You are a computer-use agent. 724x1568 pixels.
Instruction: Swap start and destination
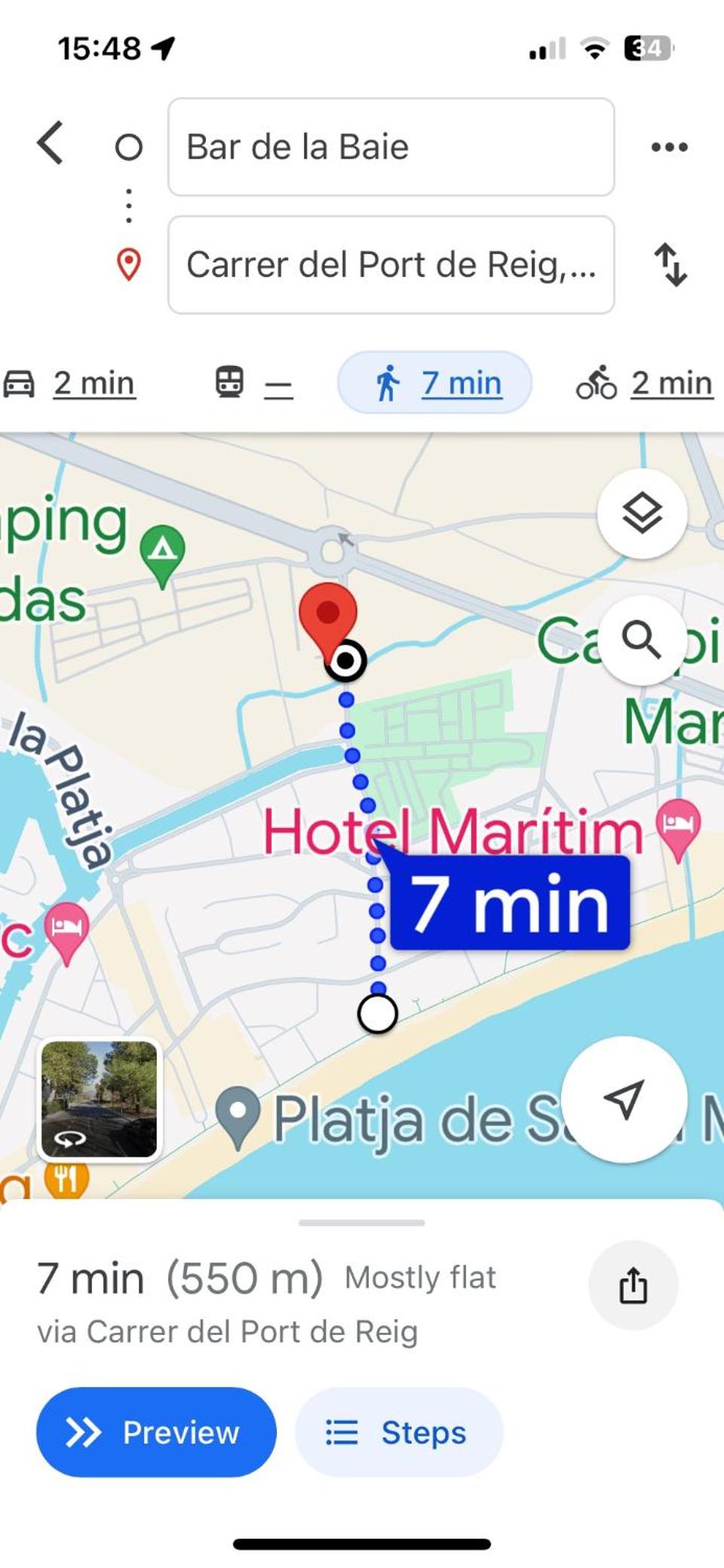coord(670,265)
